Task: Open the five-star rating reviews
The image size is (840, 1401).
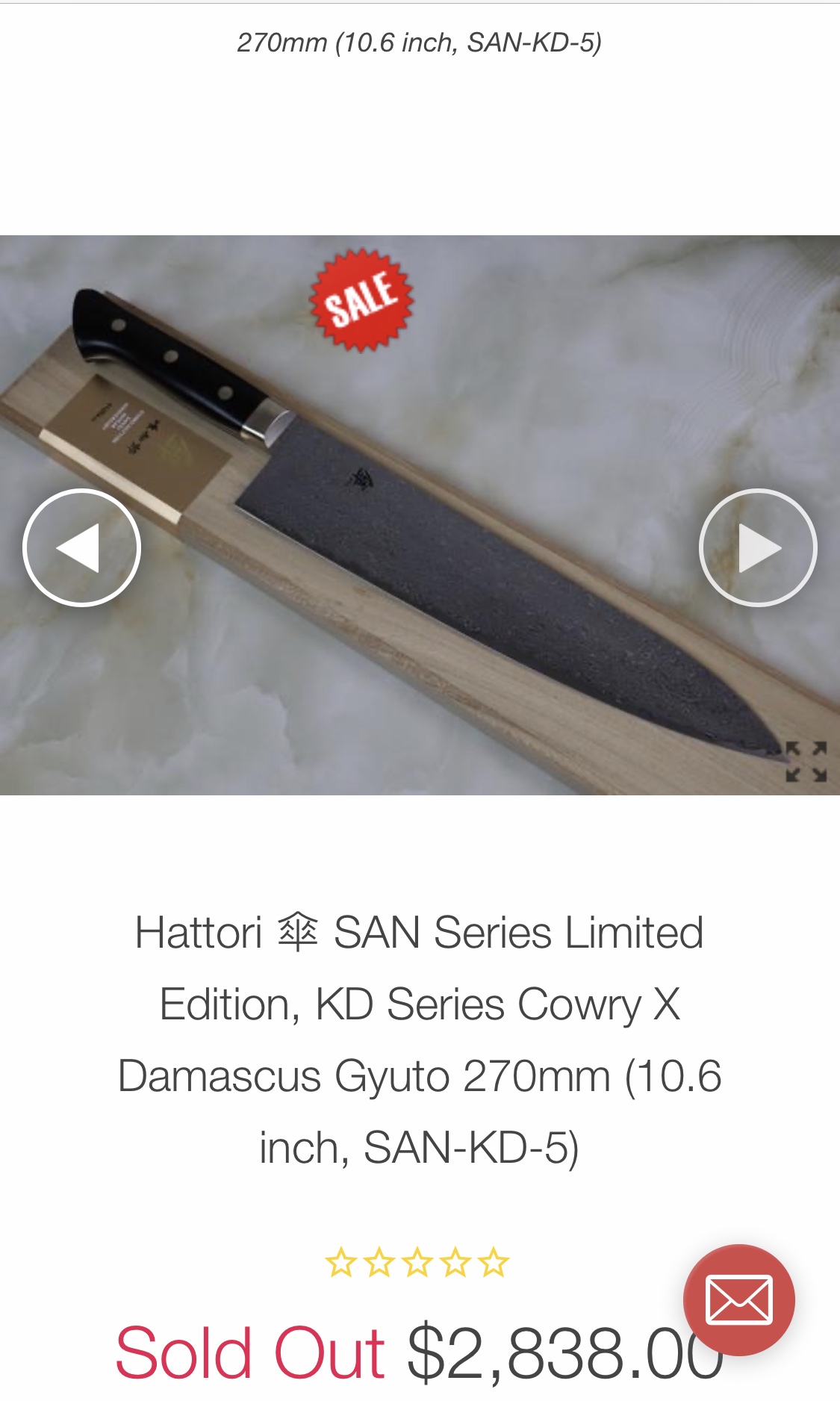Action: point(417,1263)
